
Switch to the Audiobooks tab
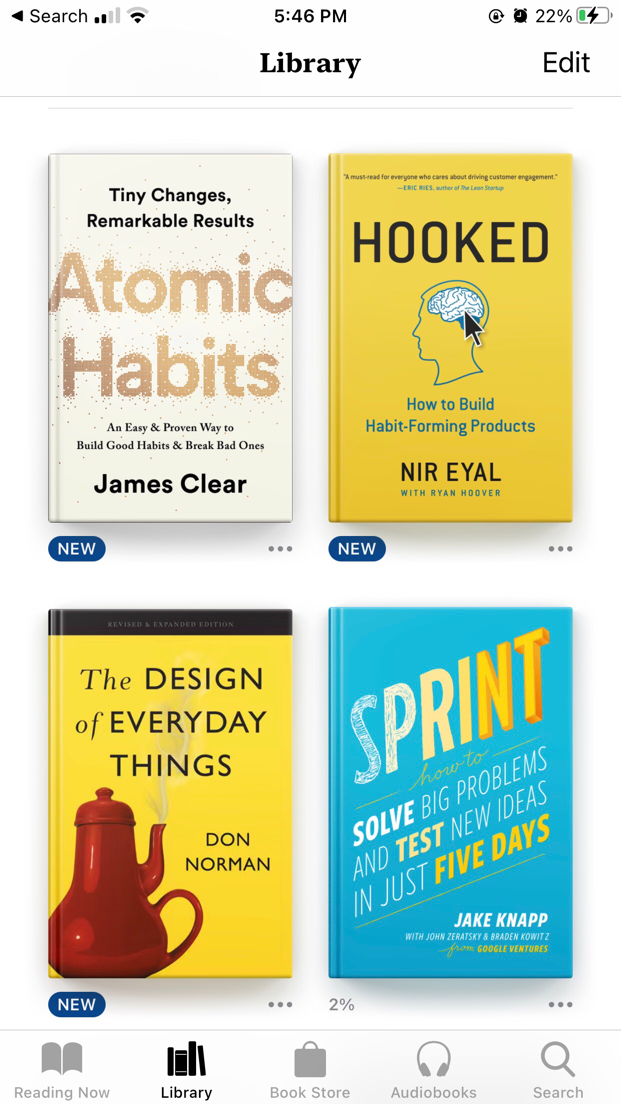click(434, 1070)
